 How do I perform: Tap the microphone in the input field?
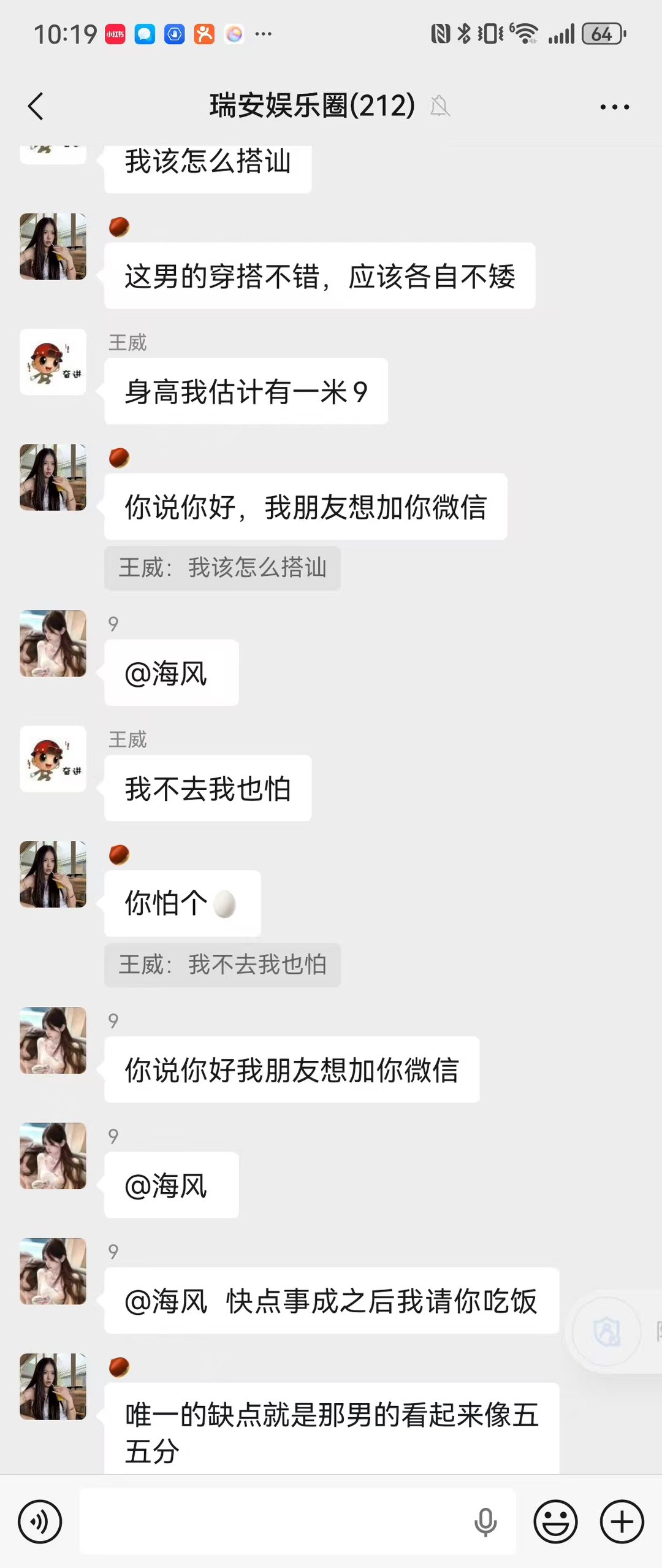[x=485, y=1521]
